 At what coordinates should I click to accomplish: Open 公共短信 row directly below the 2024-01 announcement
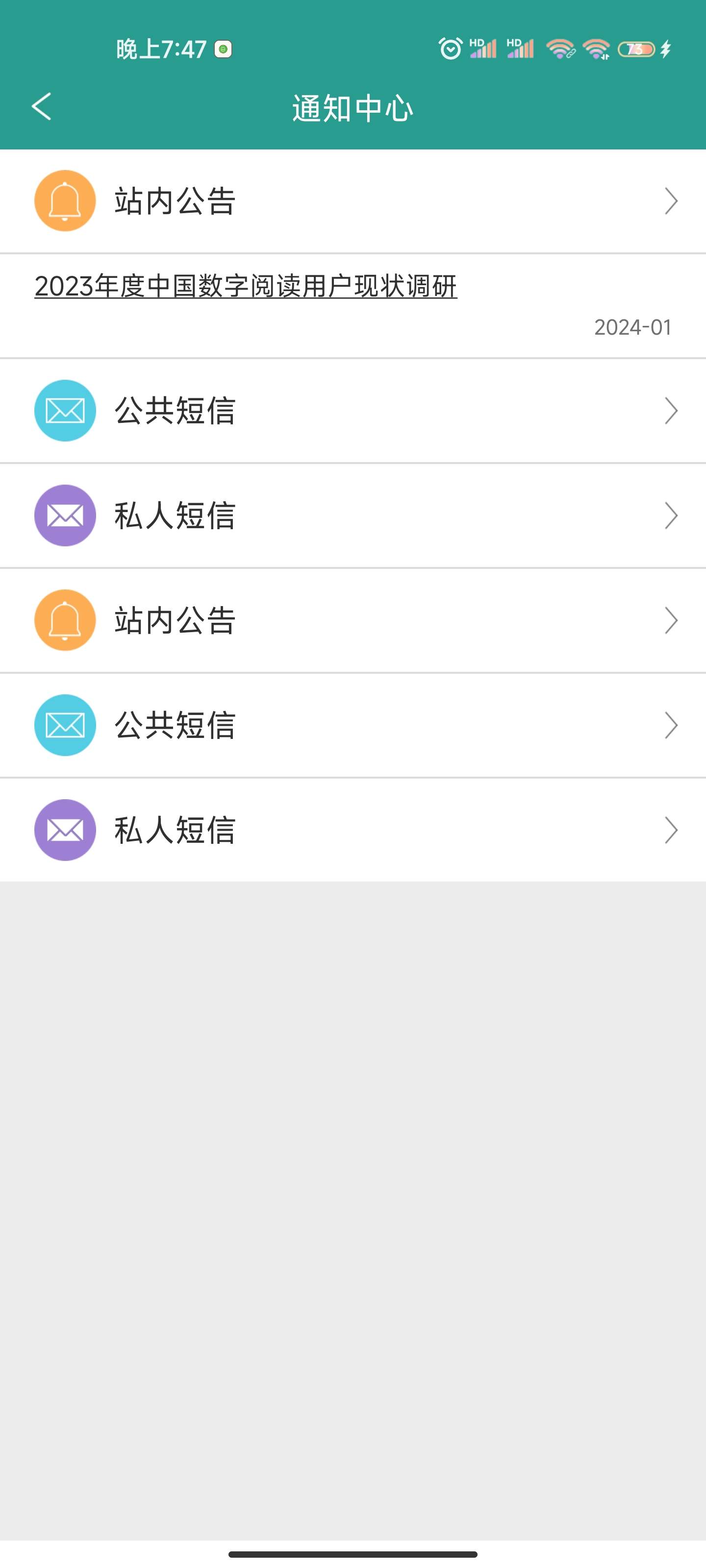click(x=353, y=411)
